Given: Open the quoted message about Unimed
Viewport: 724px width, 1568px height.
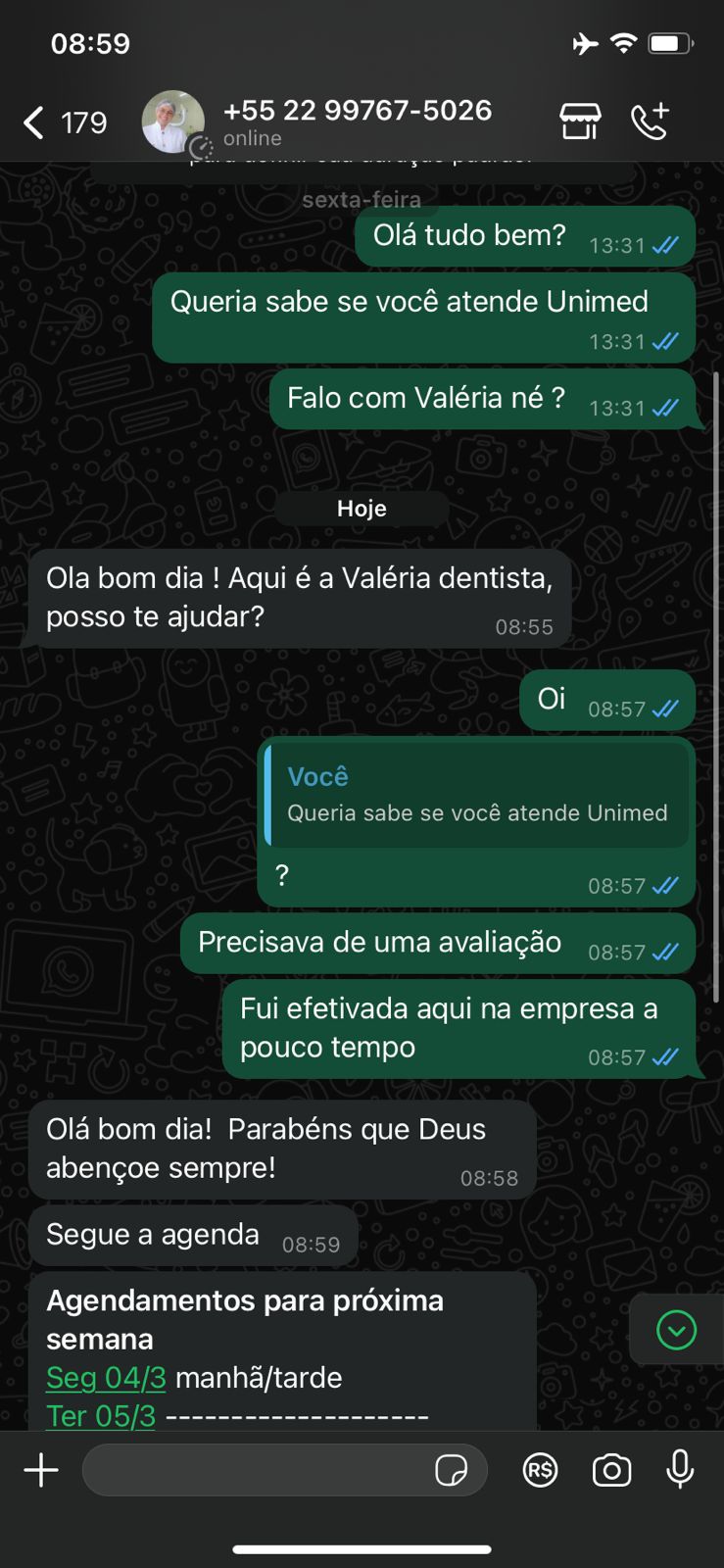Looking at the screenshot, I should click(477, 795).
